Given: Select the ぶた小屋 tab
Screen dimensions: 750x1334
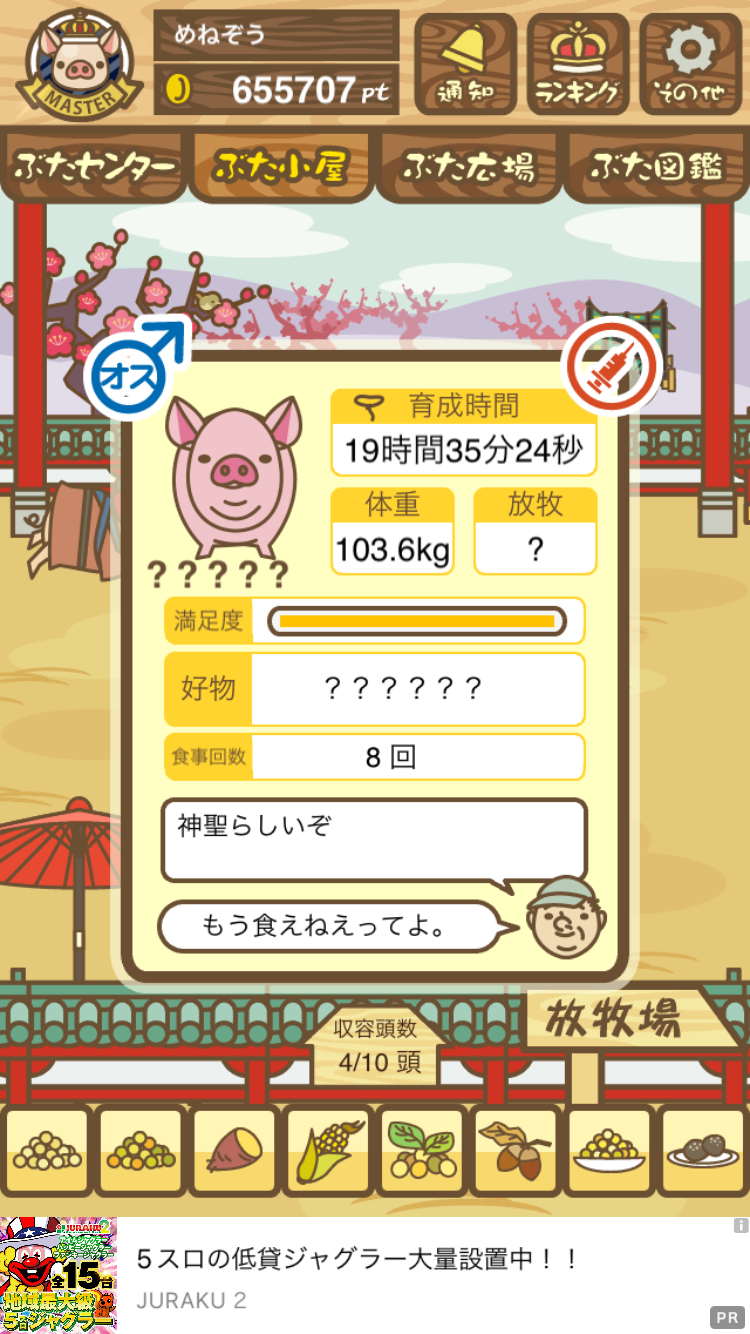Looking at the screenshot, I should [280, 167].
